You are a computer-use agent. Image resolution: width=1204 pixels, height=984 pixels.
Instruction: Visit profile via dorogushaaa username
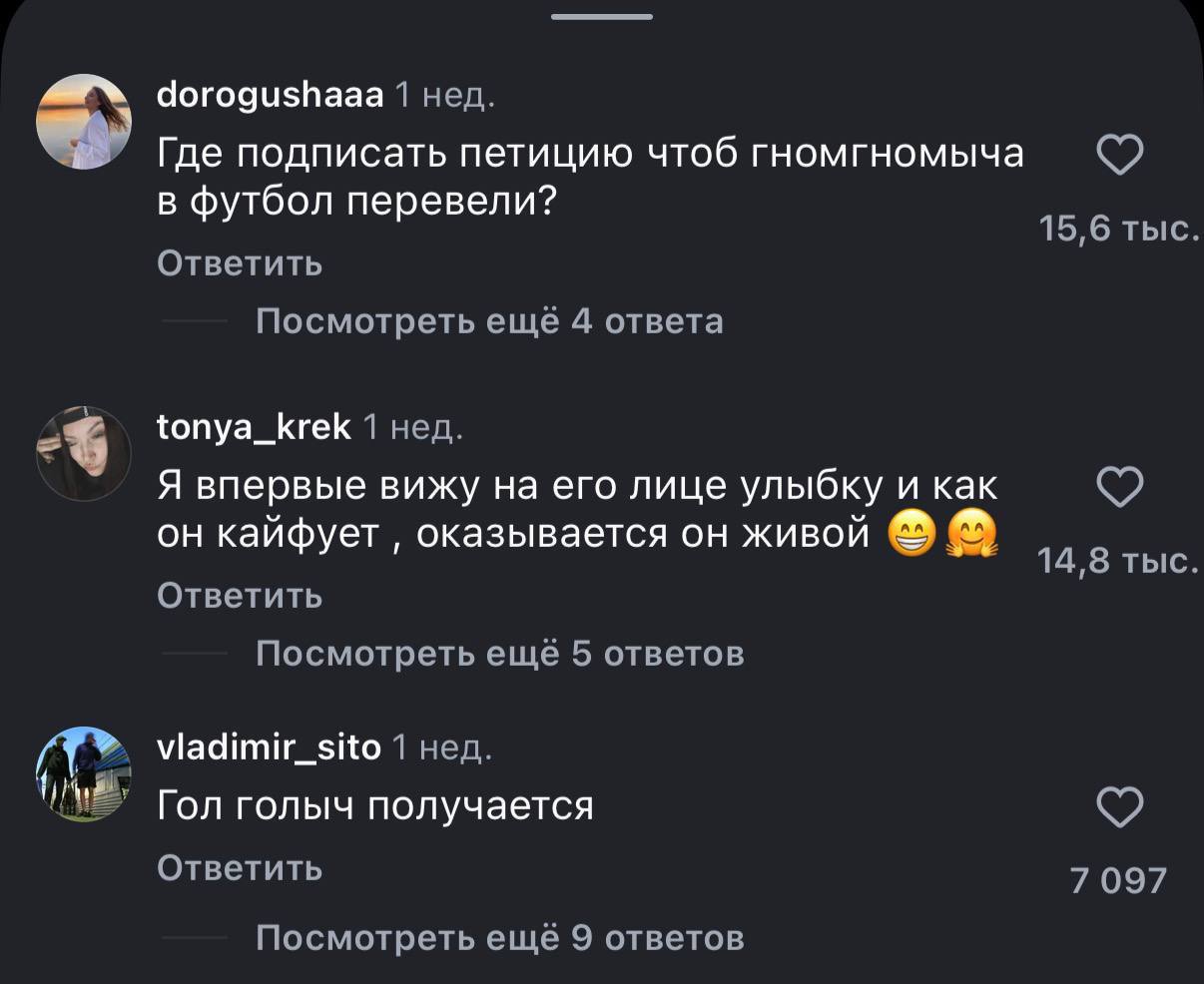click(x=271, y=95)
